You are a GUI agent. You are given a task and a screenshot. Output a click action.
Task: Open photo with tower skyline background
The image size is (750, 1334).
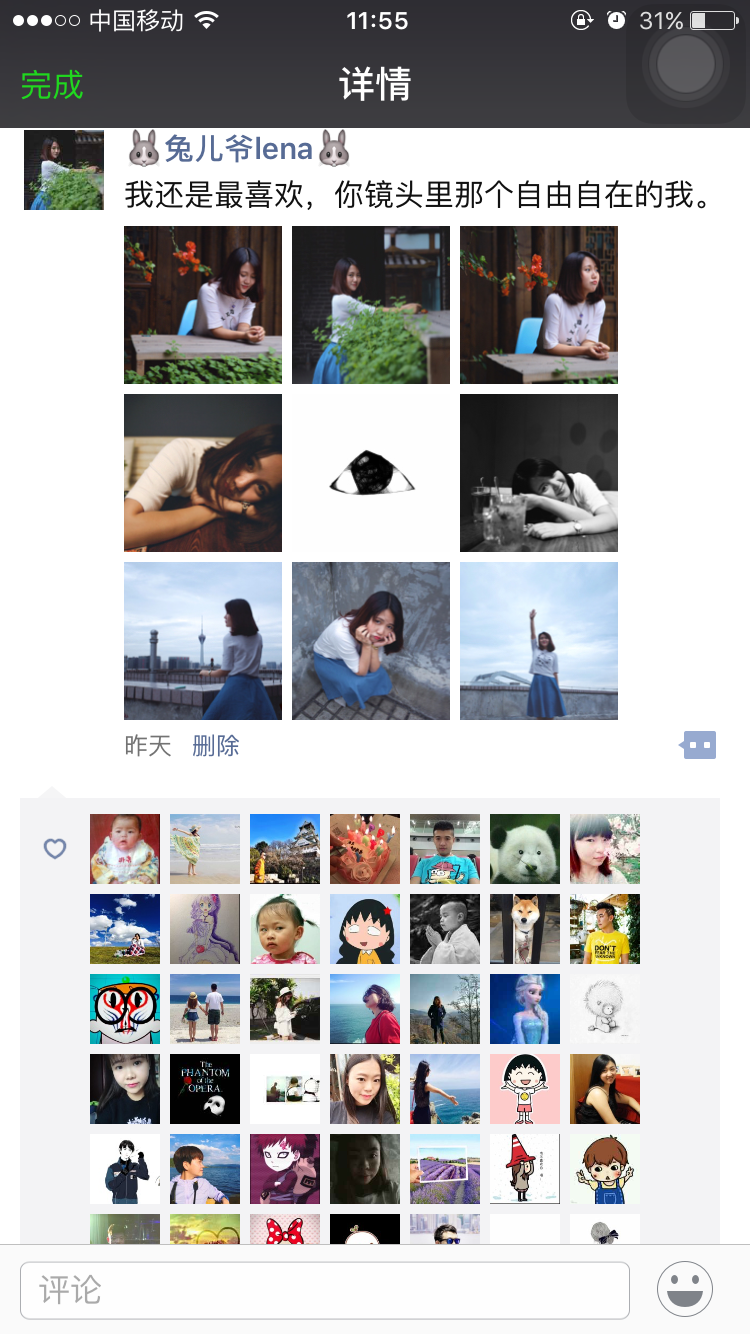click(x=203, y=641)
